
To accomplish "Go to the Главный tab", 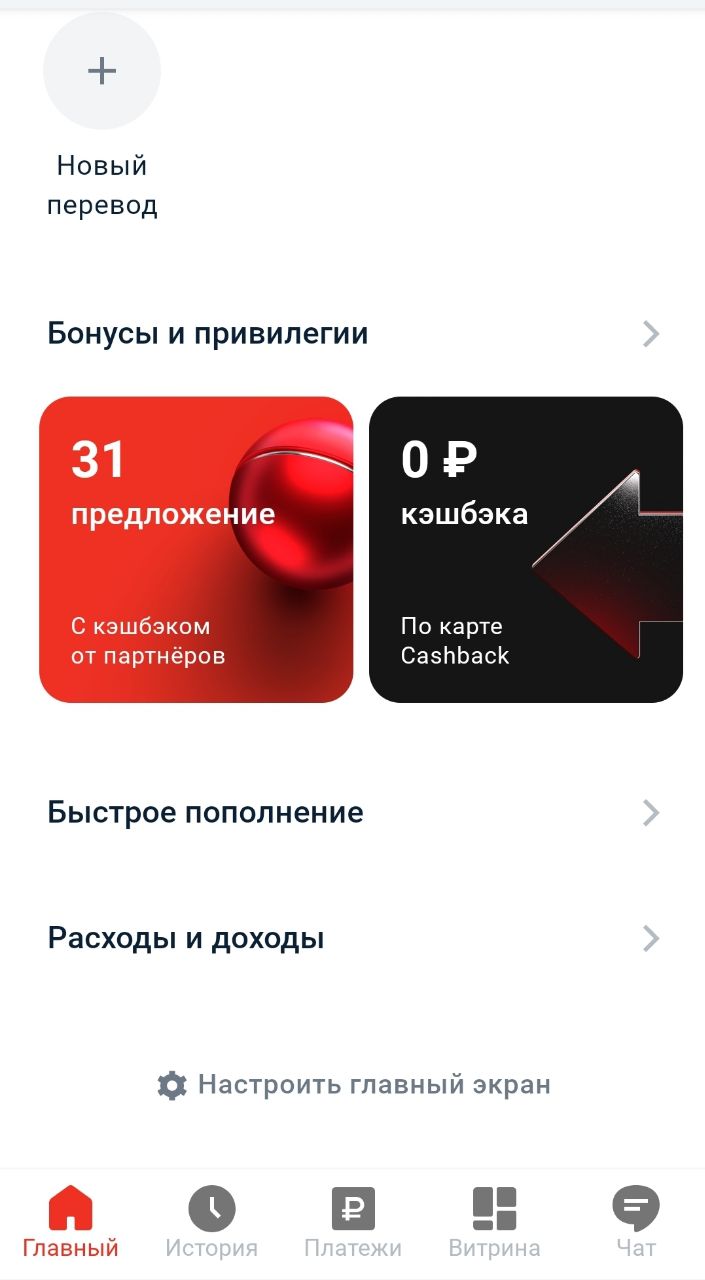I will 71,1222.
